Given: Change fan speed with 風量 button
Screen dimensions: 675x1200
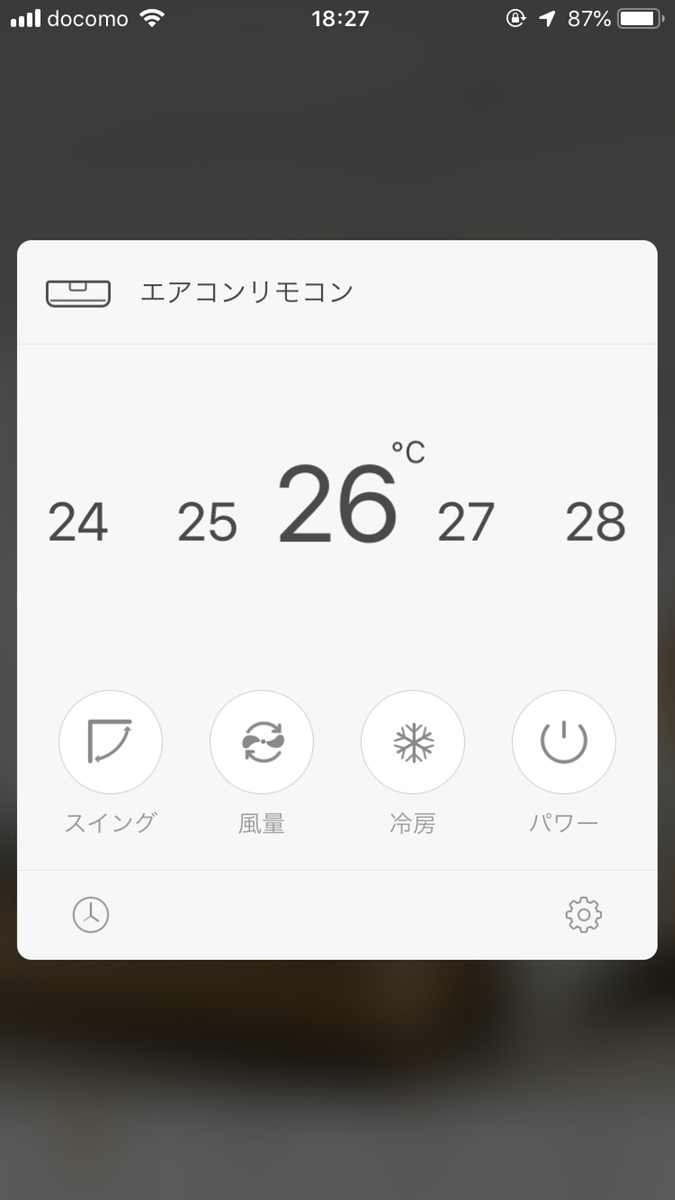Looking at the screenshot, I should [x=262, y=742].
